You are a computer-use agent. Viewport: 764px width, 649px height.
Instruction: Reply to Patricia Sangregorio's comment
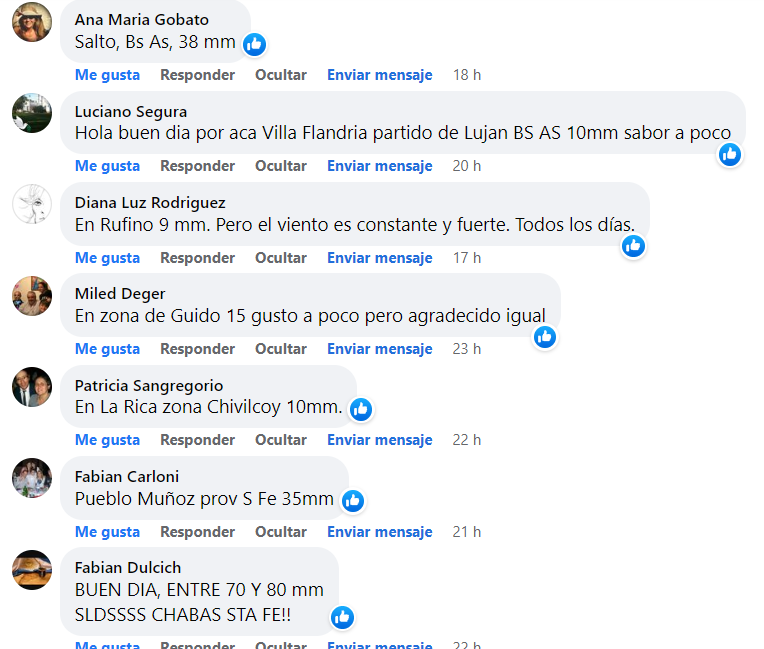coord(197,440)
